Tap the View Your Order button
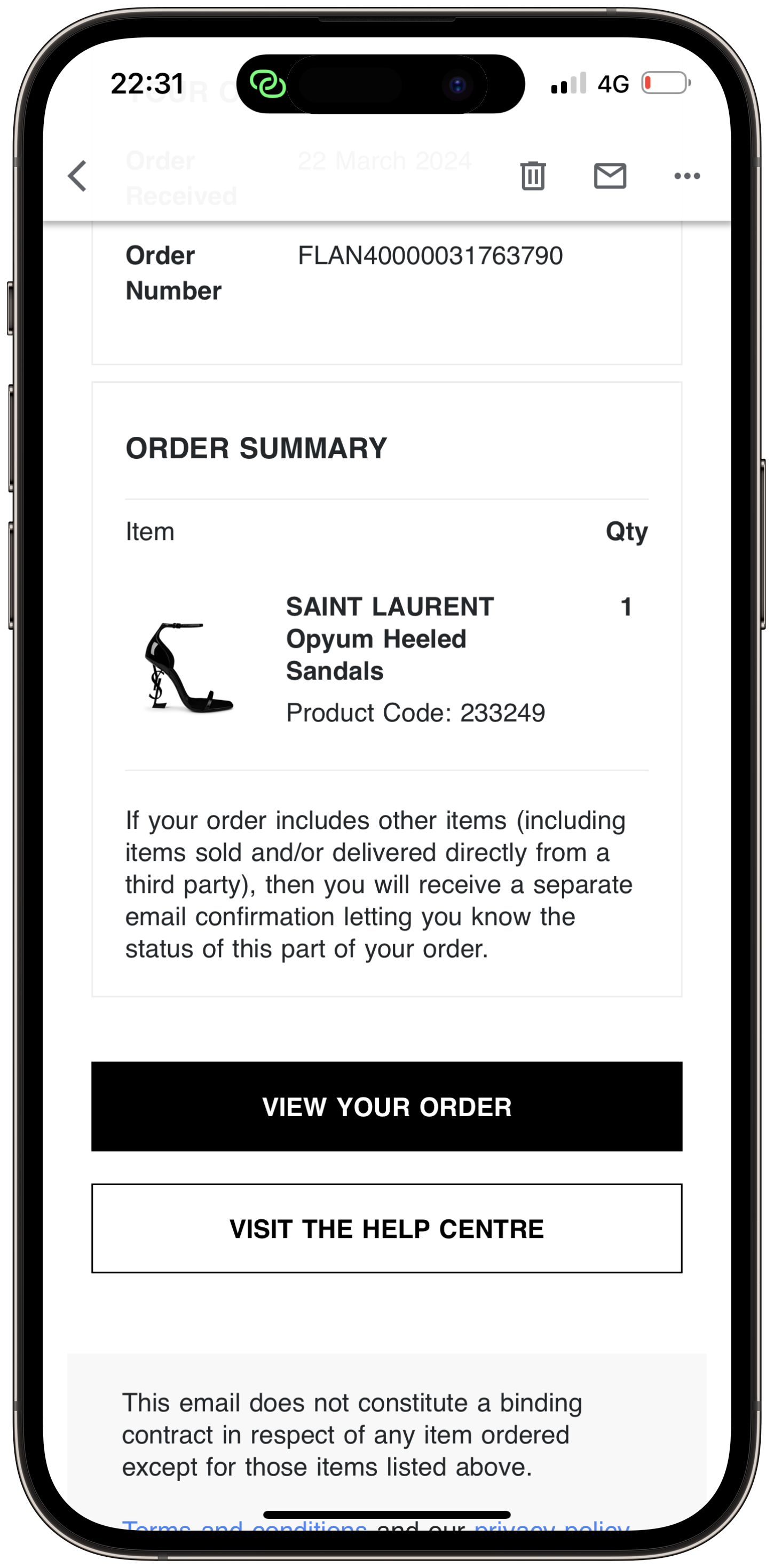 pyautogui.click(x=386, y=1106)
